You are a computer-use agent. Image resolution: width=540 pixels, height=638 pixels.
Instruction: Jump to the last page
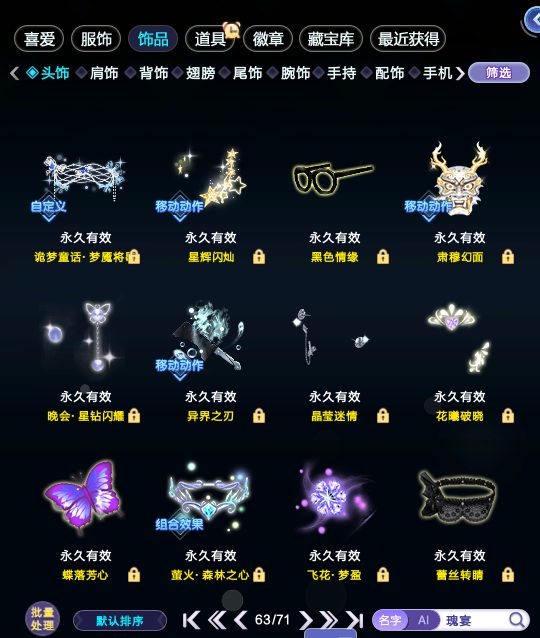[x=355, y=620]
